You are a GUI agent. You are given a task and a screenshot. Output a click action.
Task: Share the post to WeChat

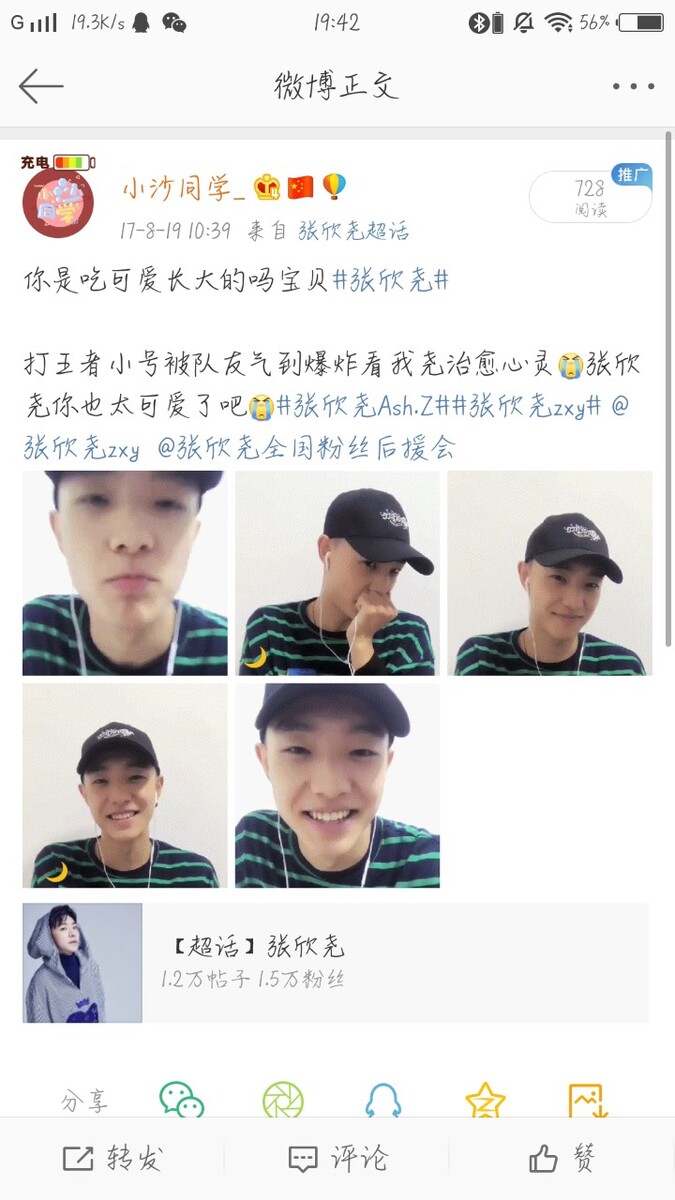182,1100
